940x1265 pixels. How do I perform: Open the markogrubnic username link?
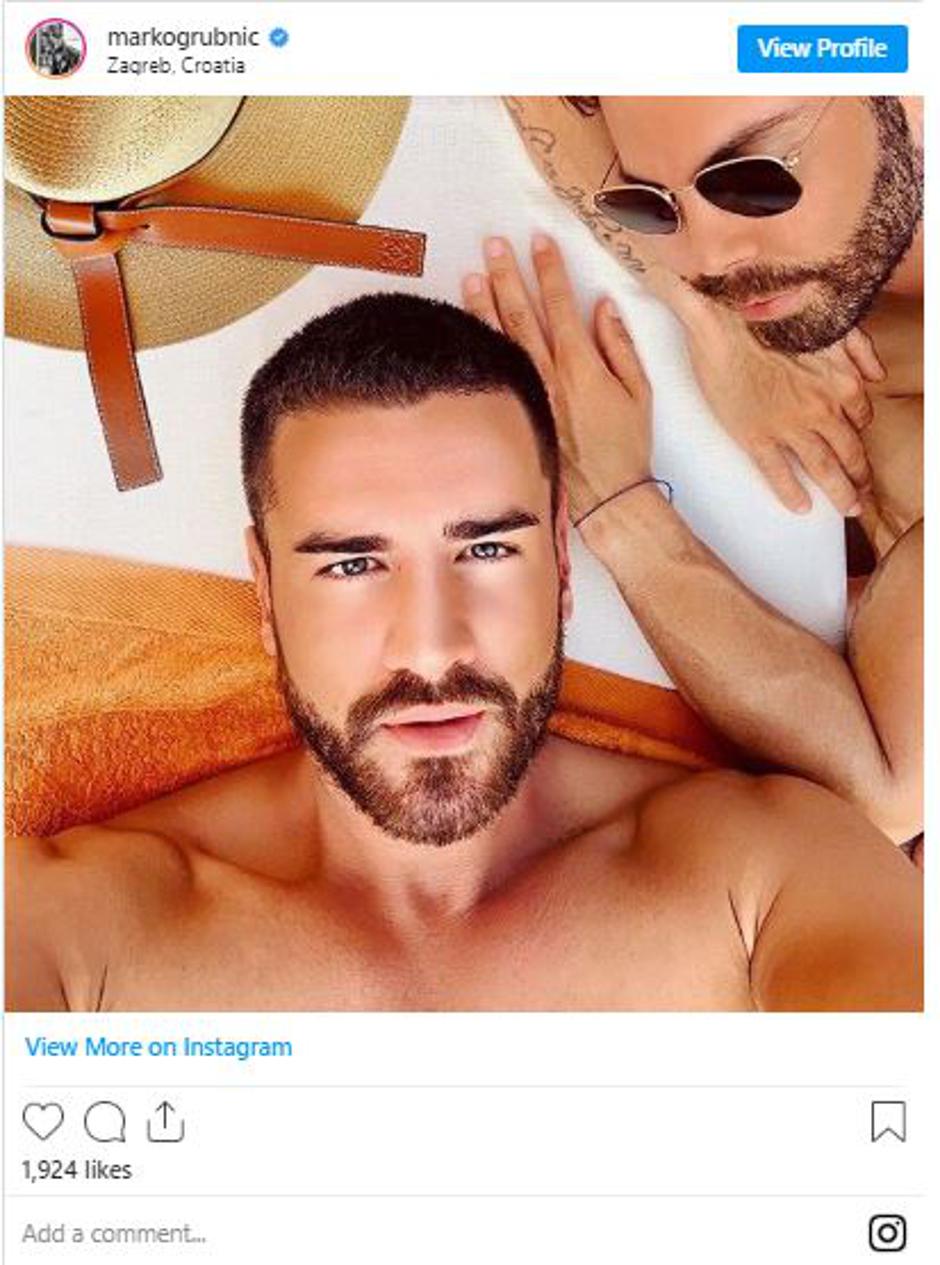183,38
